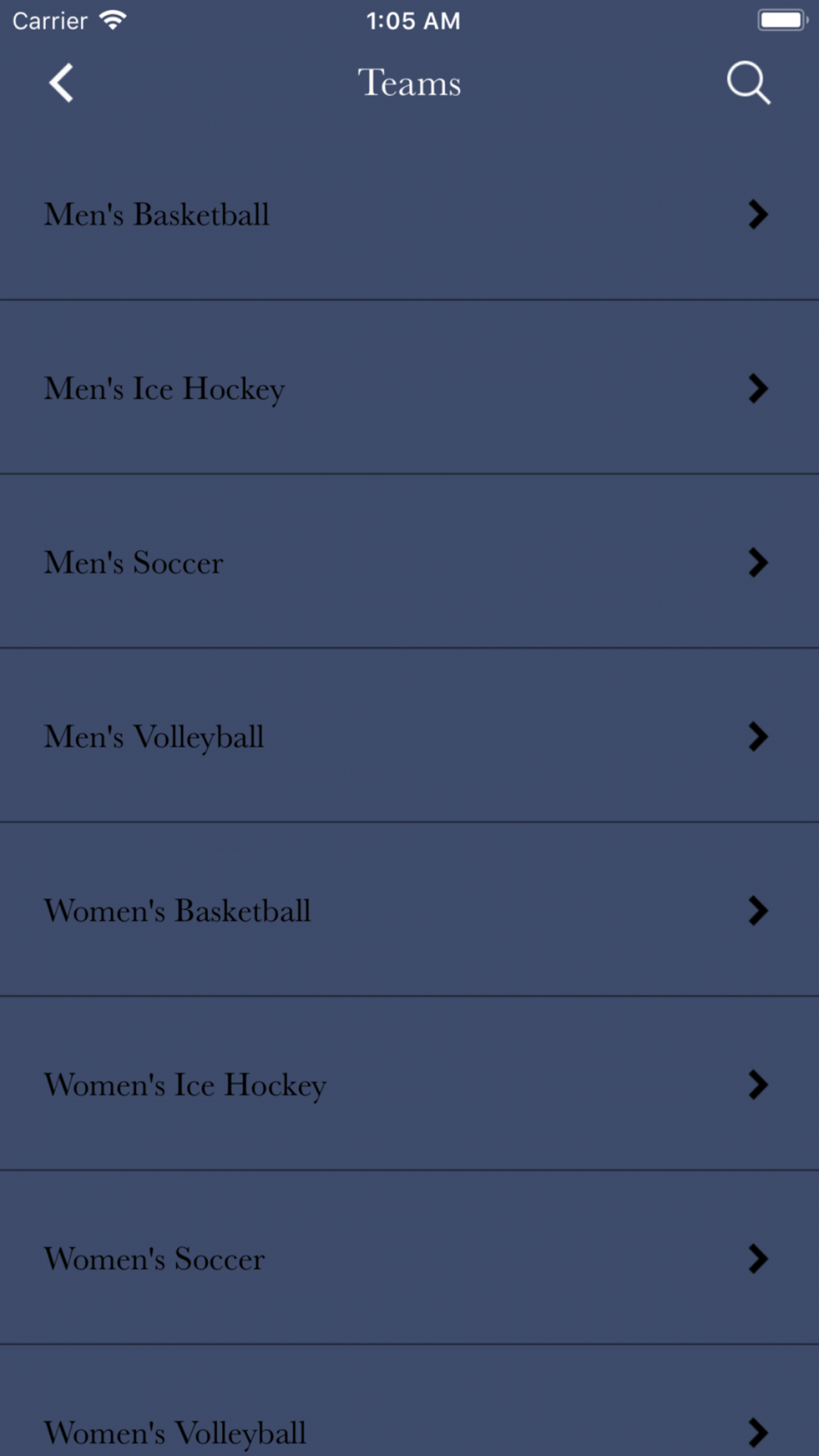This screenshot has height=1456, width=819.
Task: Open Women's Volleyball row
Action: [x=409, y=1401]
